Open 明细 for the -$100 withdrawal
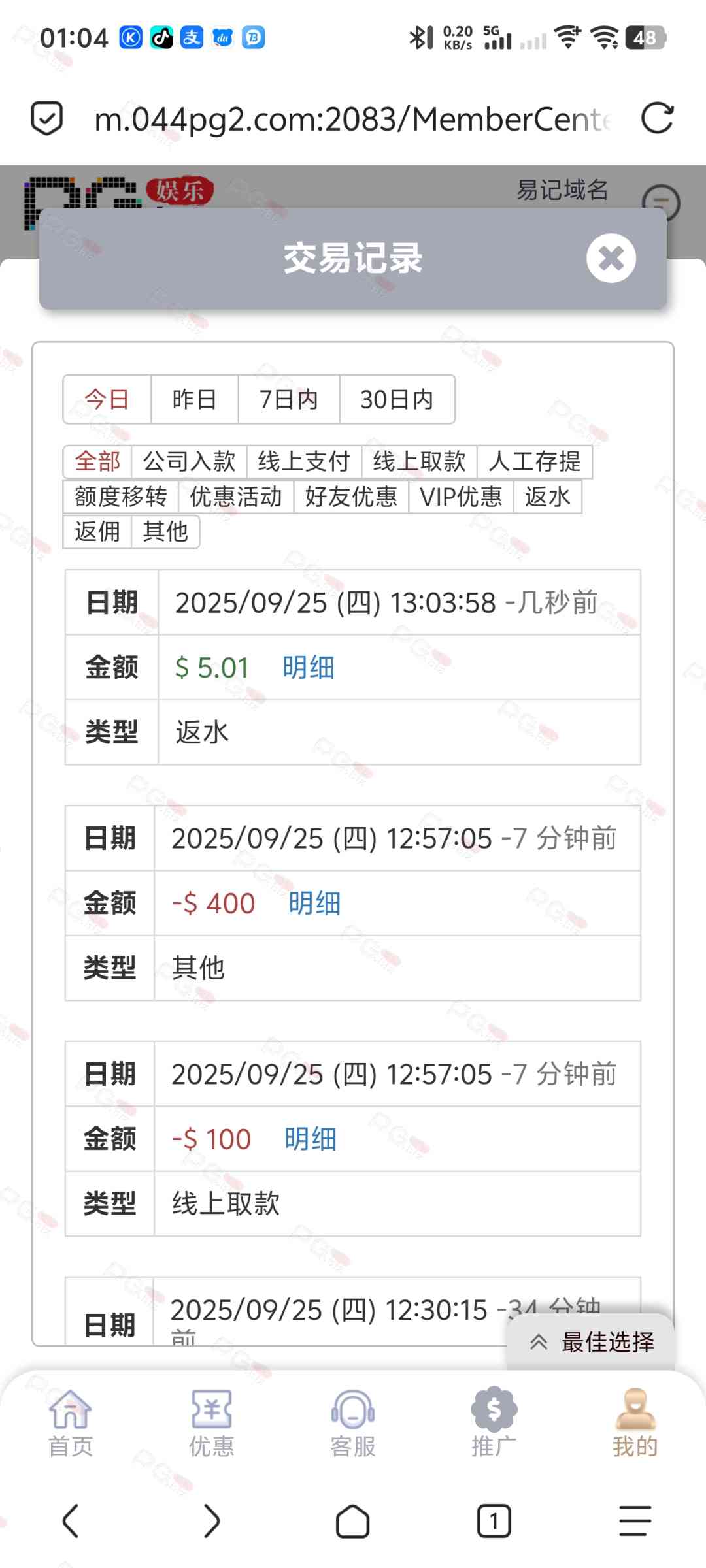Image resolution: width=706 pixels, height=1568 pixels. [x=311, y=1139]
